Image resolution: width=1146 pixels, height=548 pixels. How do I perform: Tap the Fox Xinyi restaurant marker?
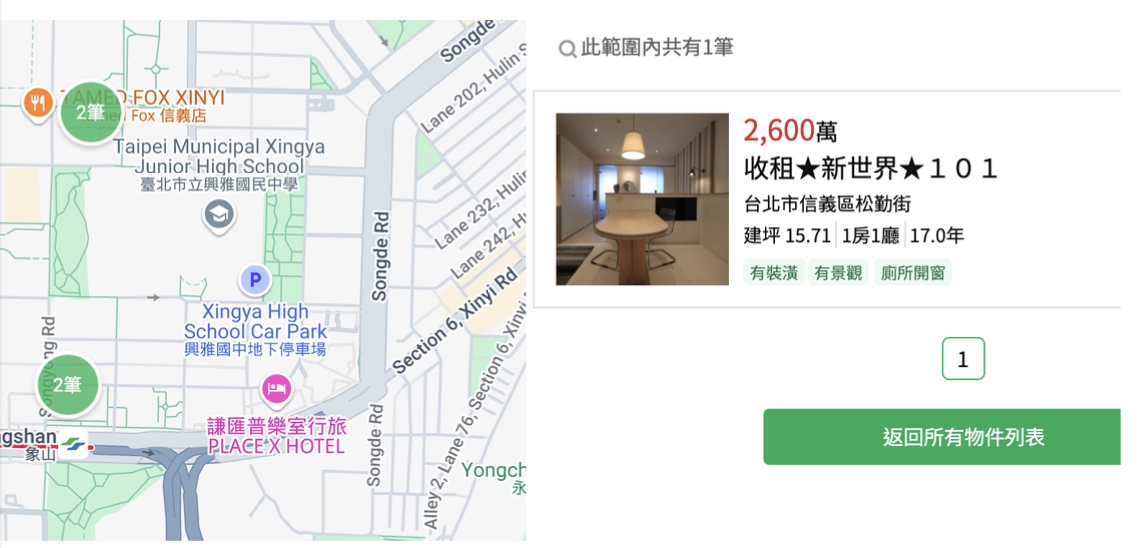point(38,102)
